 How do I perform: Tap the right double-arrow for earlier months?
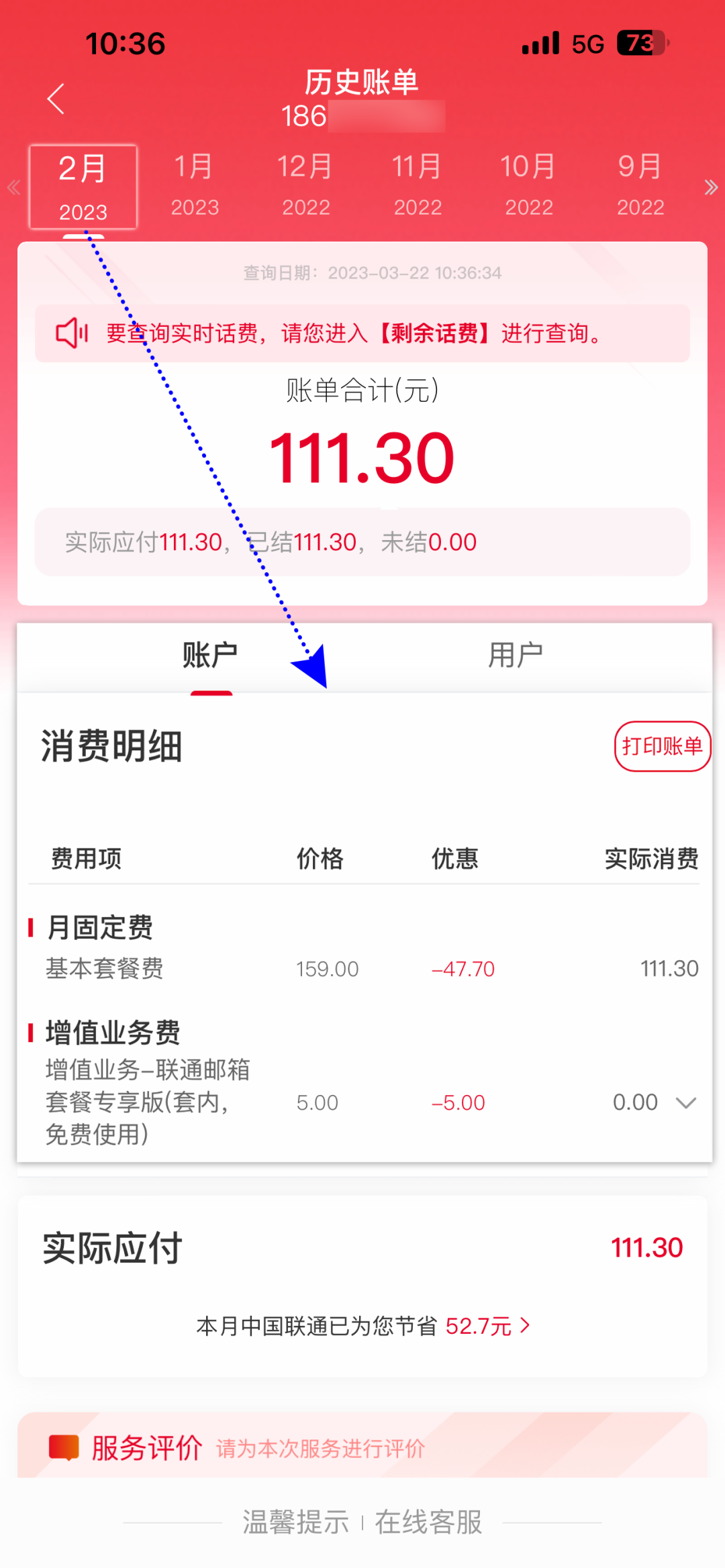(711, 187)
